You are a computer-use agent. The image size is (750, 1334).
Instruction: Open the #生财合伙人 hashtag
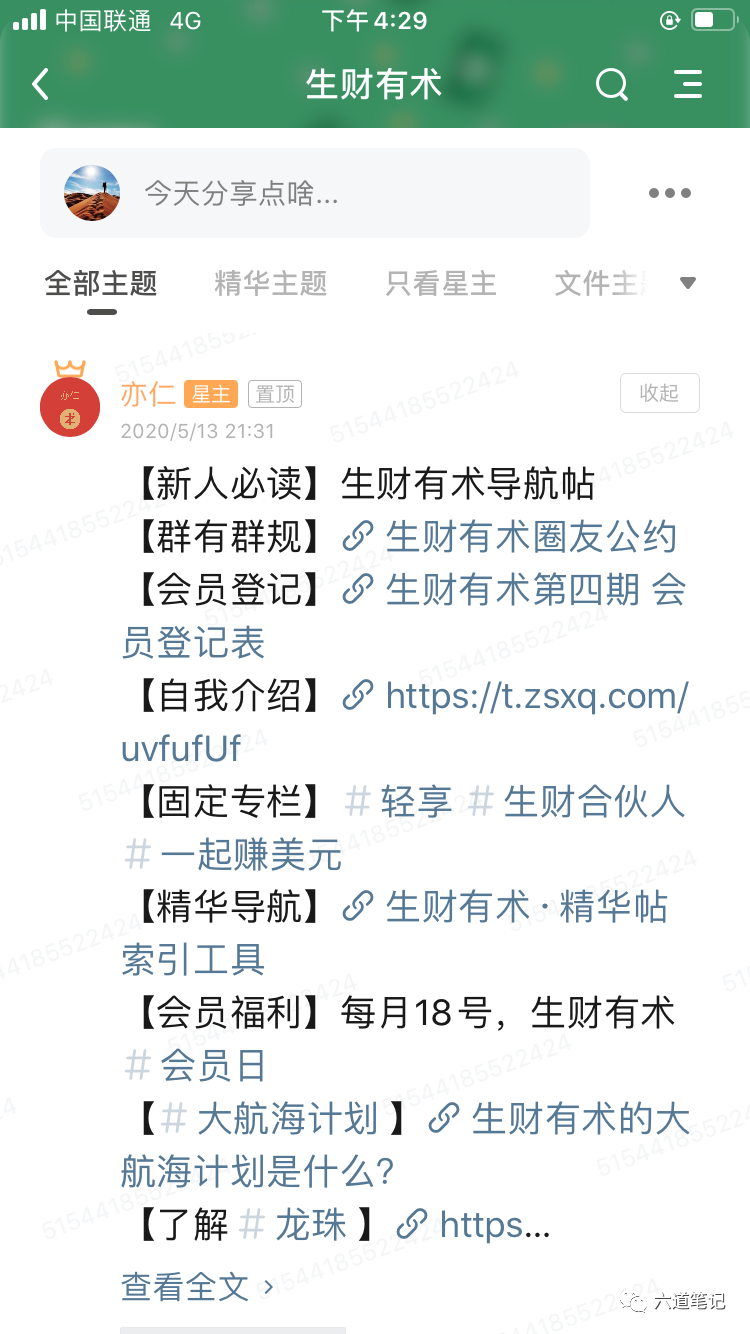click(578, 802)
